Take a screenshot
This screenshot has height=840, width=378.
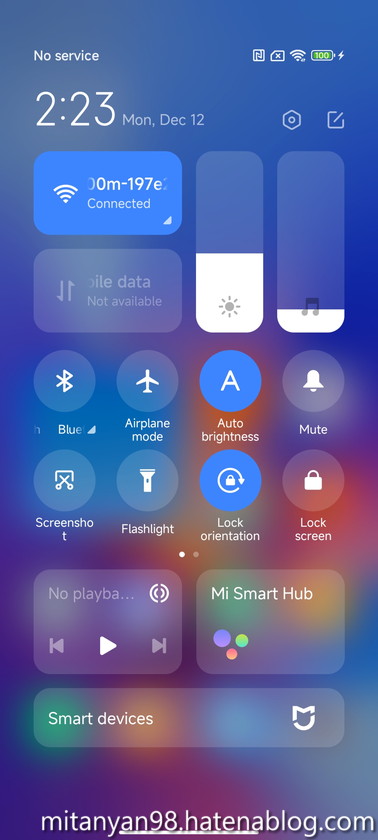(65, 481)
